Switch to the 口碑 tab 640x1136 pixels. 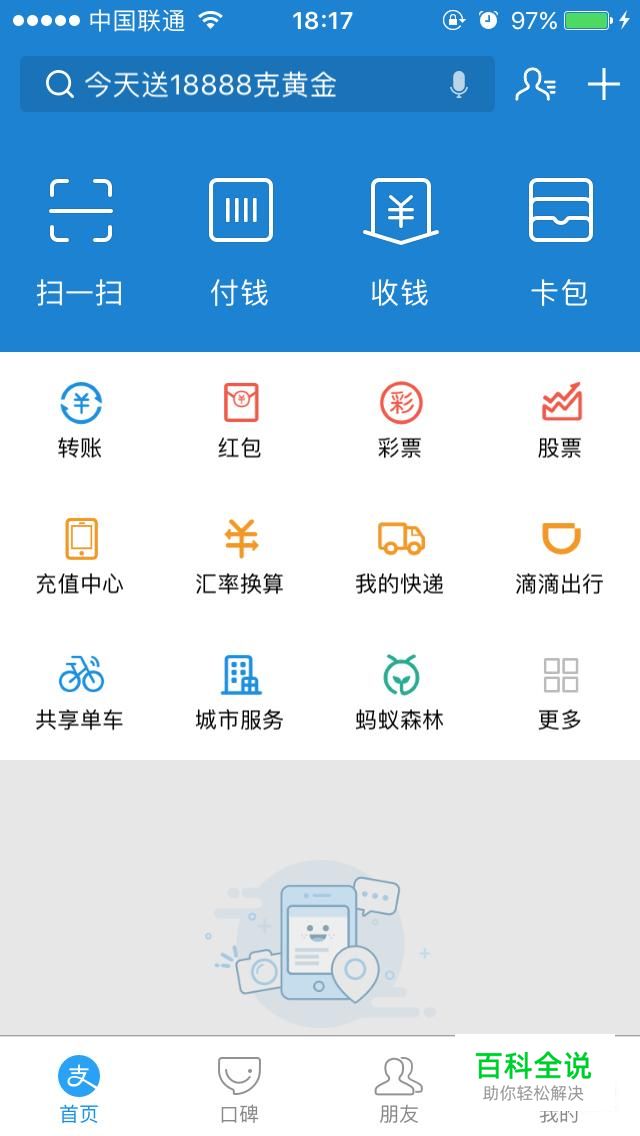pos(240,1088)
